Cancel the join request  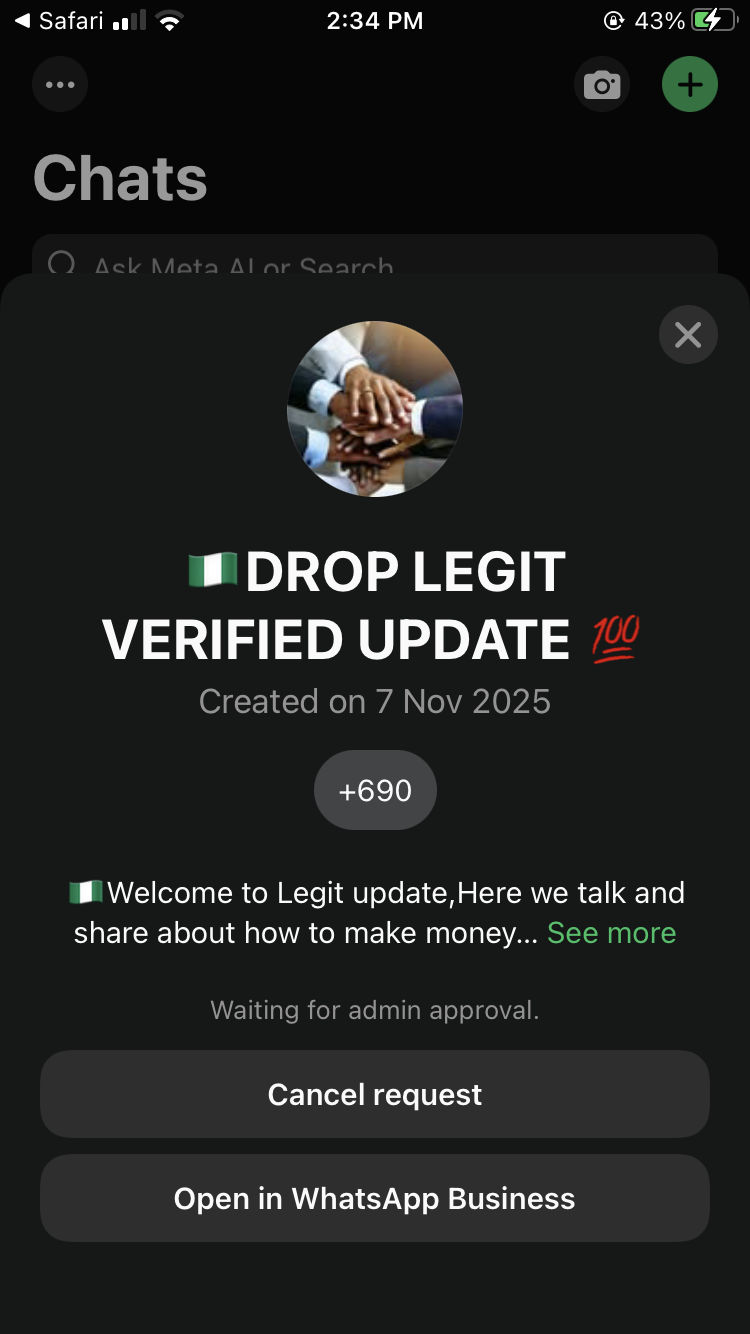pyautogui.click(x=375, y=1094)
